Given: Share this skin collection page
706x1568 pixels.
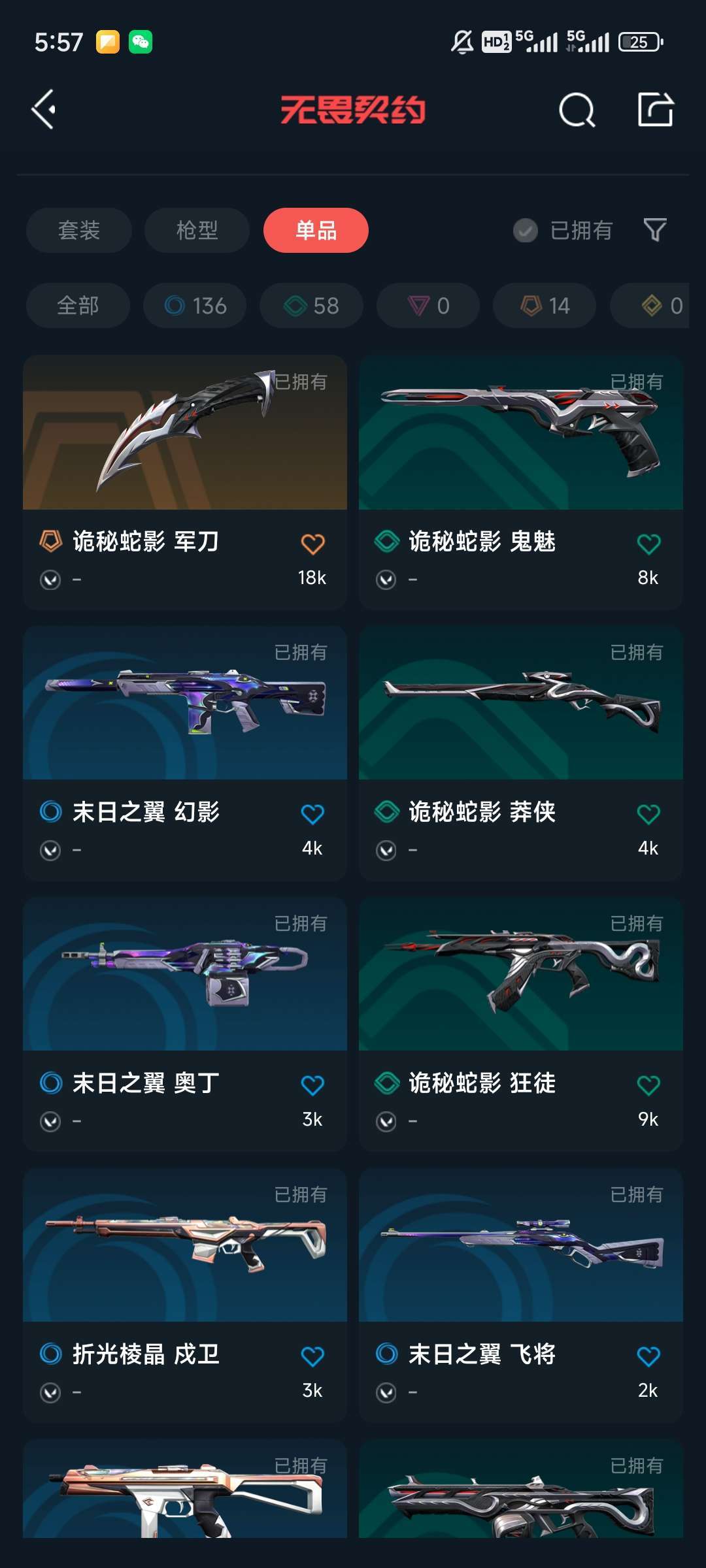Looking at the screenshot, I should (656, 109).
